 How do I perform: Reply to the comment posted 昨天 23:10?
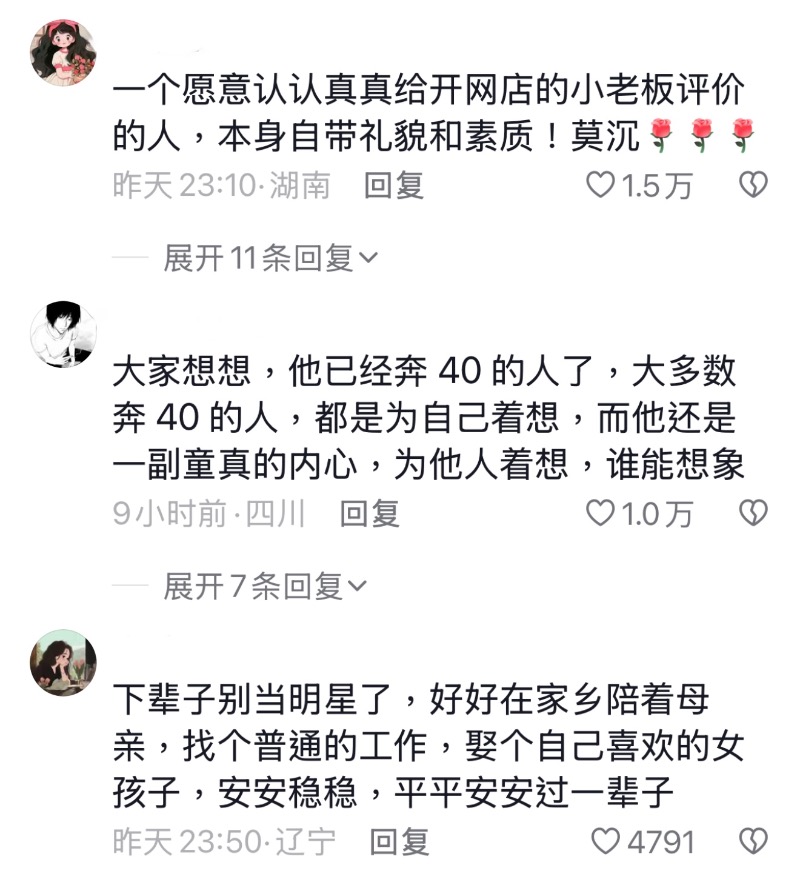click(394, 186)
